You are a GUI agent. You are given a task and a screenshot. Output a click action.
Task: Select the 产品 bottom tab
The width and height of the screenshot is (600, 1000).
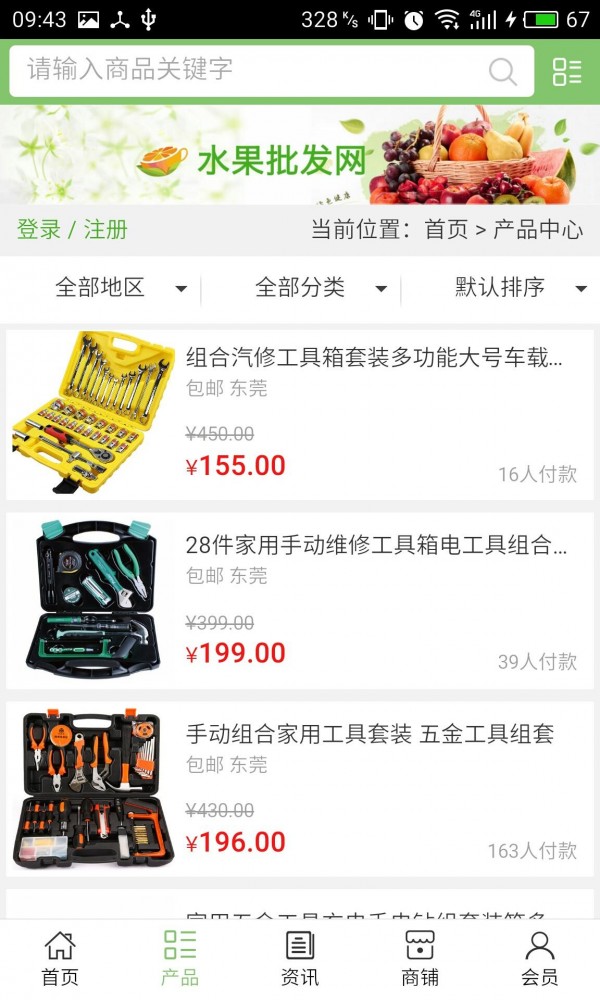coord(180,958)
